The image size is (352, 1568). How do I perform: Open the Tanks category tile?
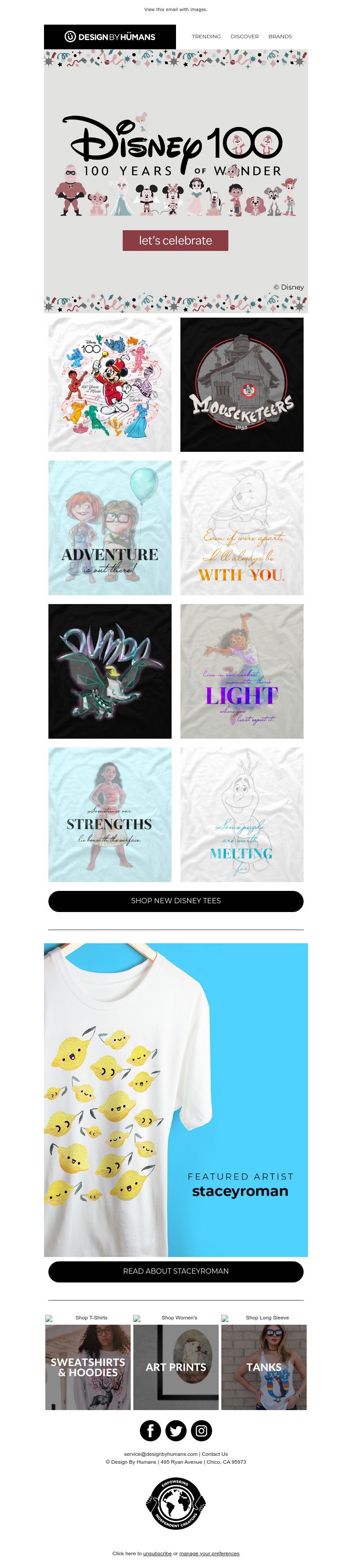coord(264,1367)
